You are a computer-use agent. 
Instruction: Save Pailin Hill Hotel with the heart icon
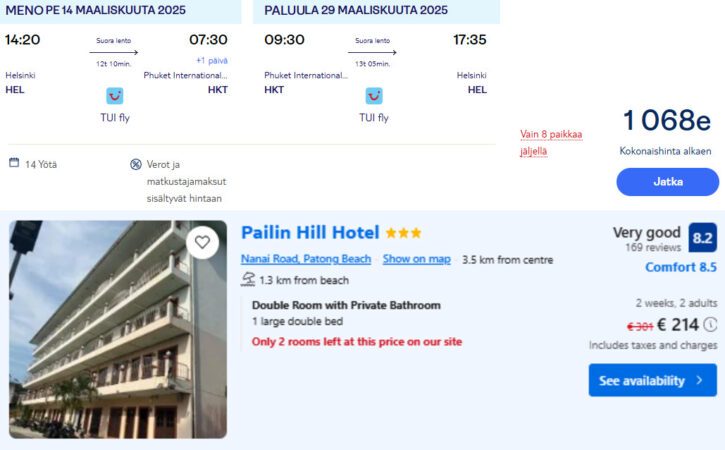[202, 242]
